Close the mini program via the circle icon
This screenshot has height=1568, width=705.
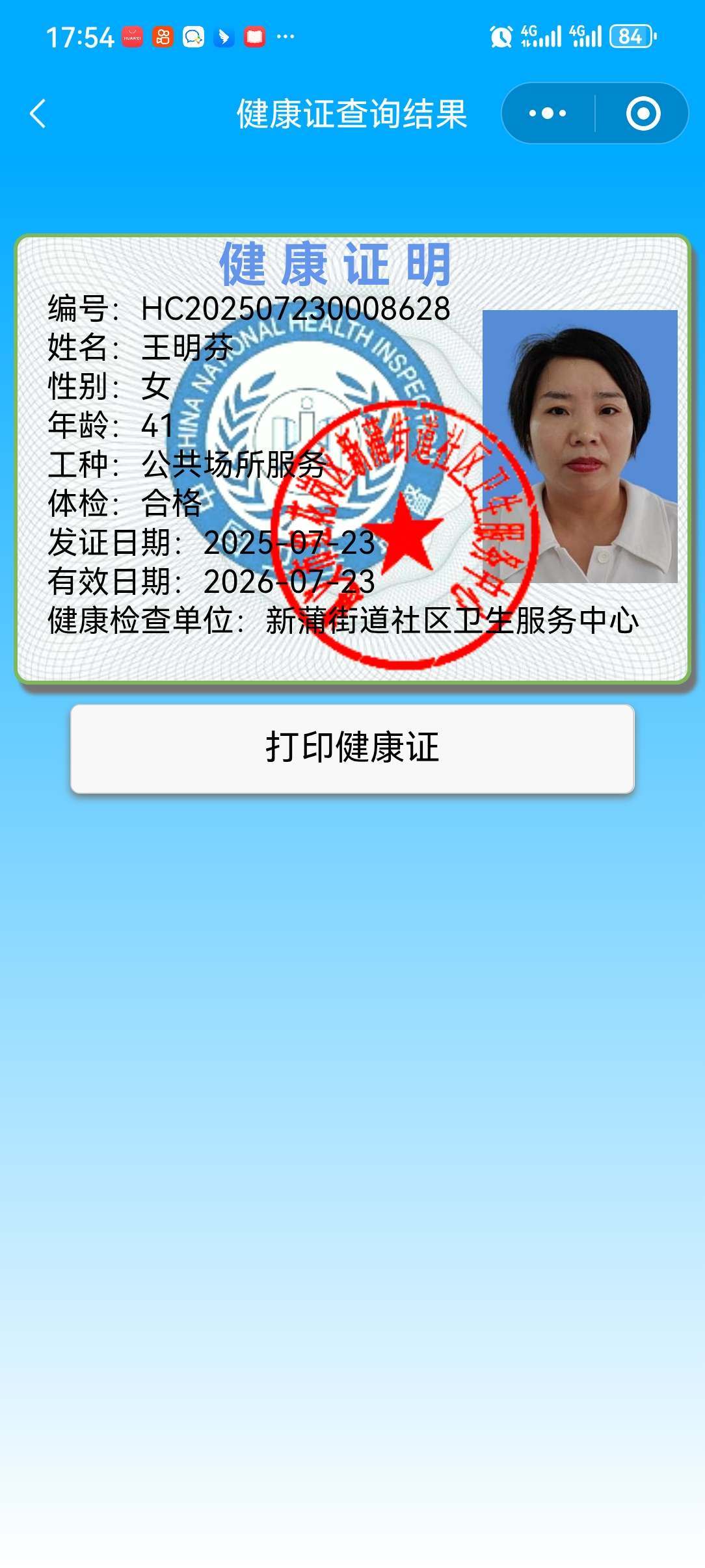[x=643, y=114]
